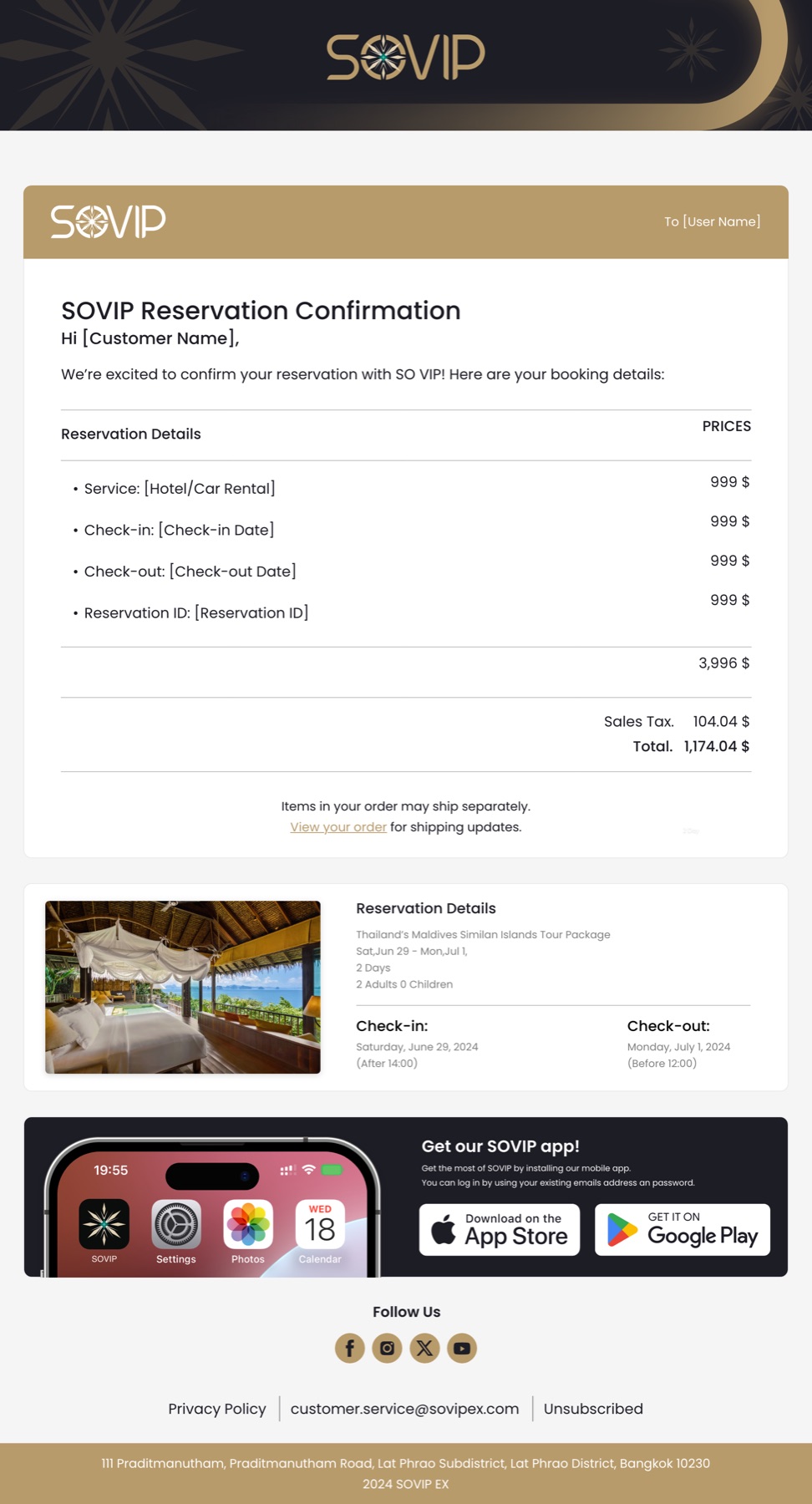Select the Unsubscribed link
The width and height of the screenshot is (812, 1504).
(x=593, y=1409)
